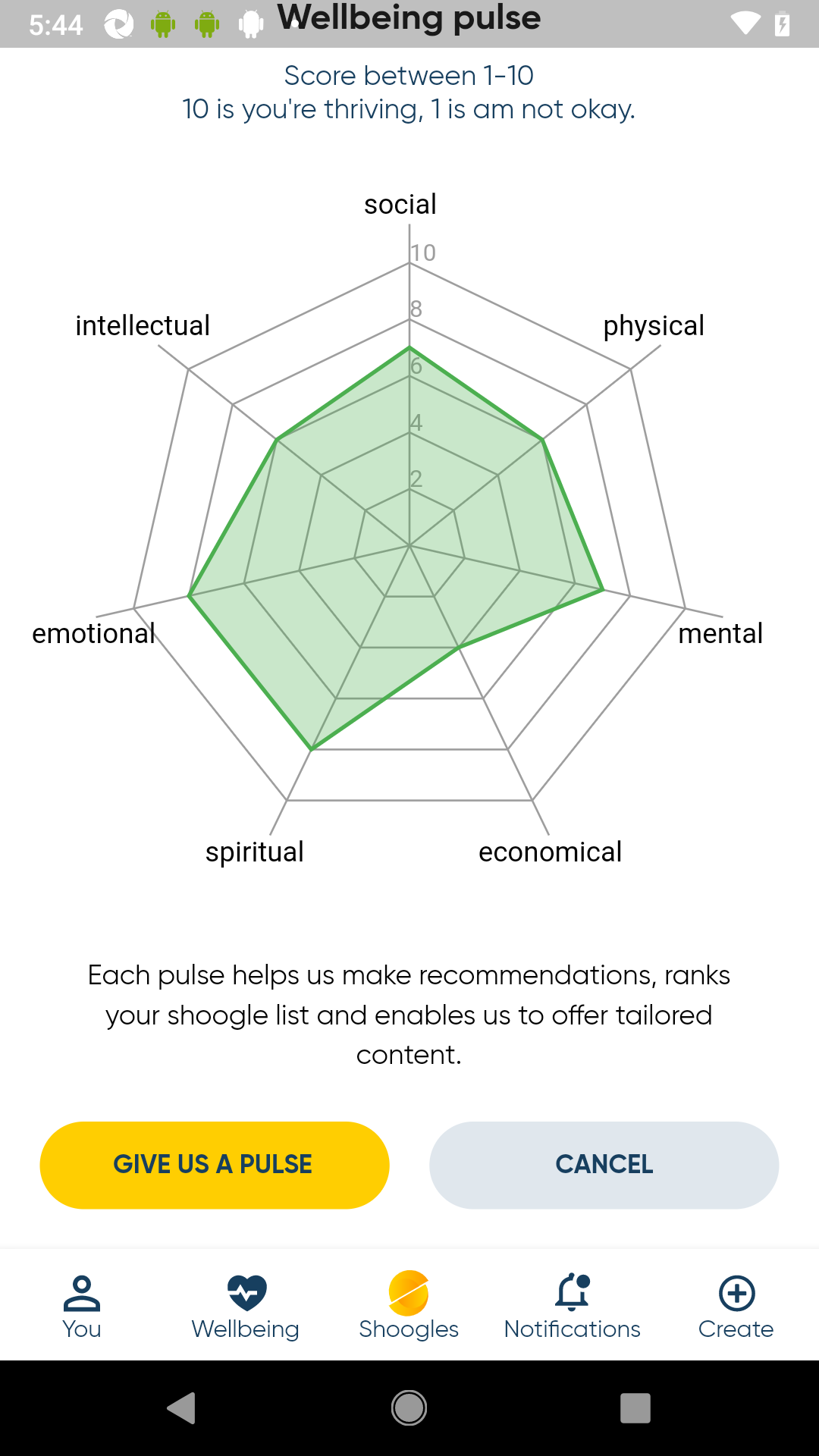Switch to the Wellbeing tab
Viewport: 819px width, 1456px height.
(x=246, y=1306)
